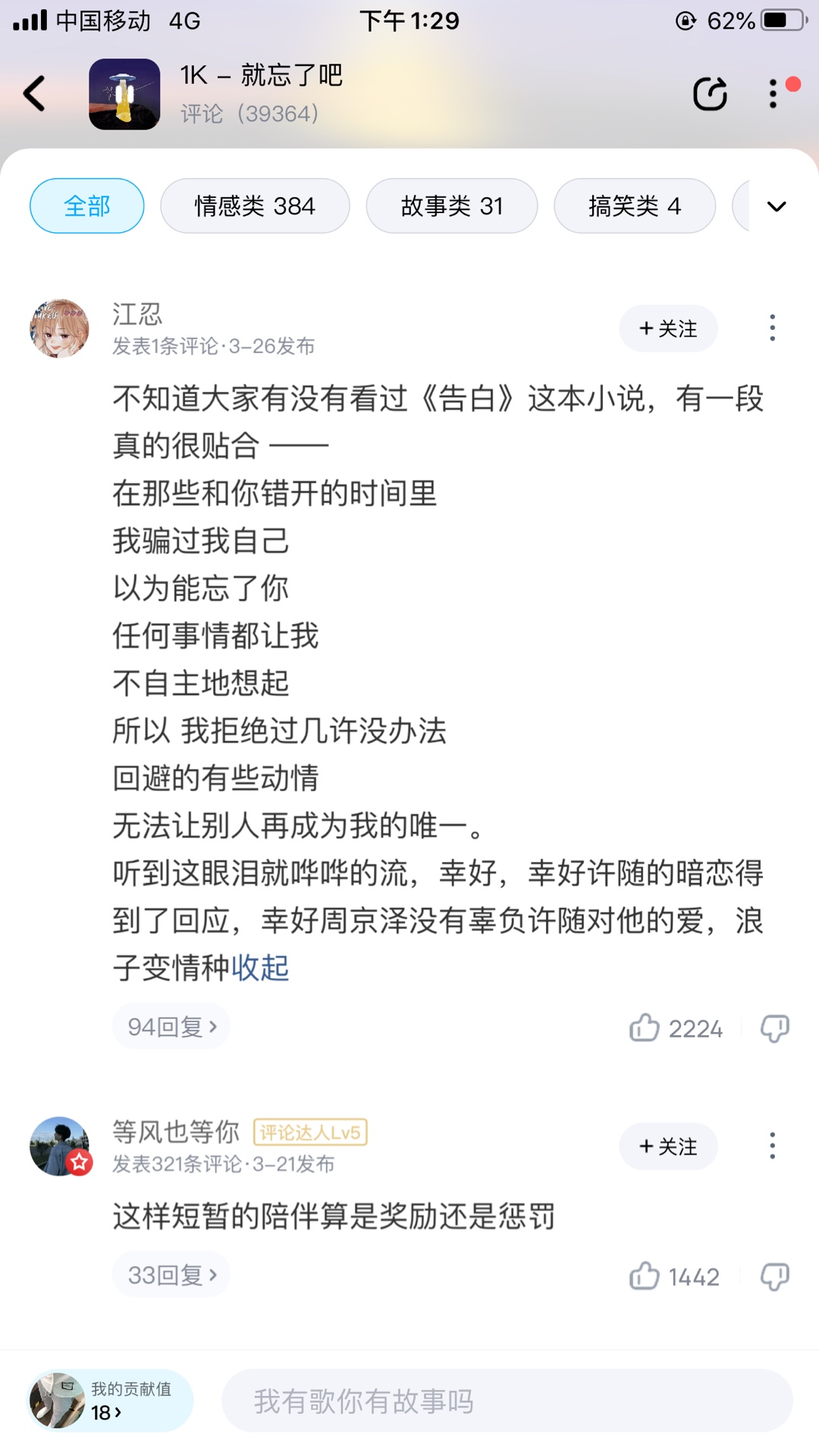Open the top-right overflow menu
Screen dimensions: 819x1456
[773, 94]
